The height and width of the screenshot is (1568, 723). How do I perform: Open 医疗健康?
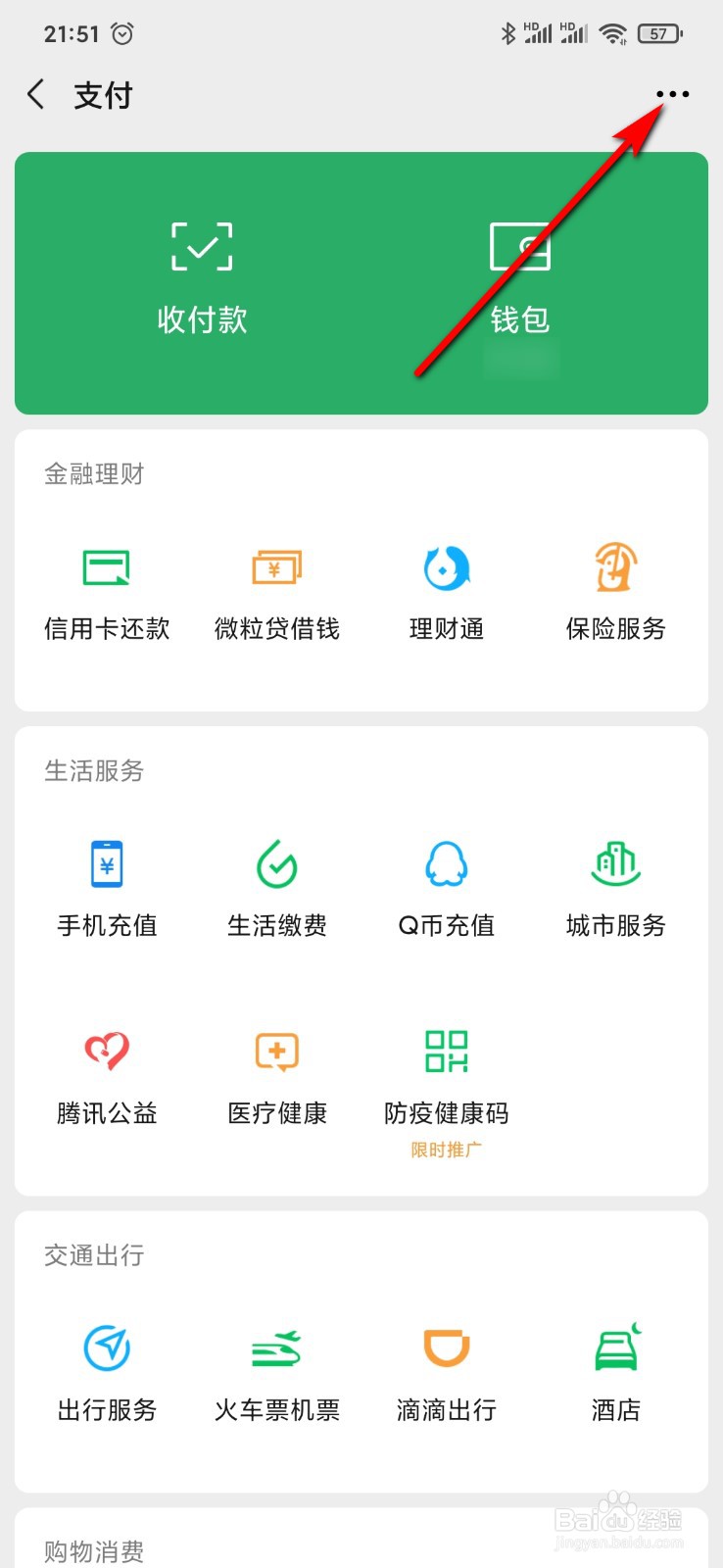click(277, 1078)
